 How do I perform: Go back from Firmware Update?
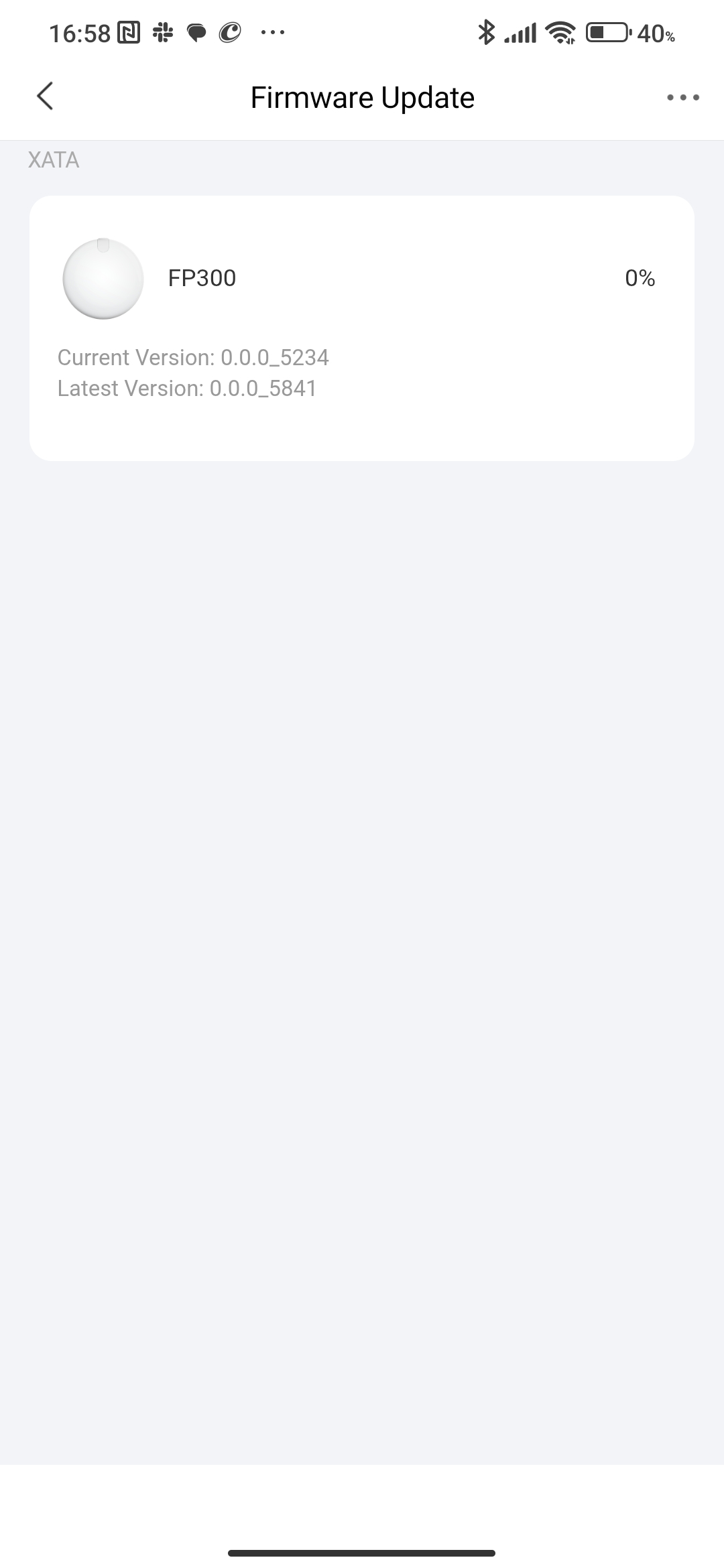[45, 96]
